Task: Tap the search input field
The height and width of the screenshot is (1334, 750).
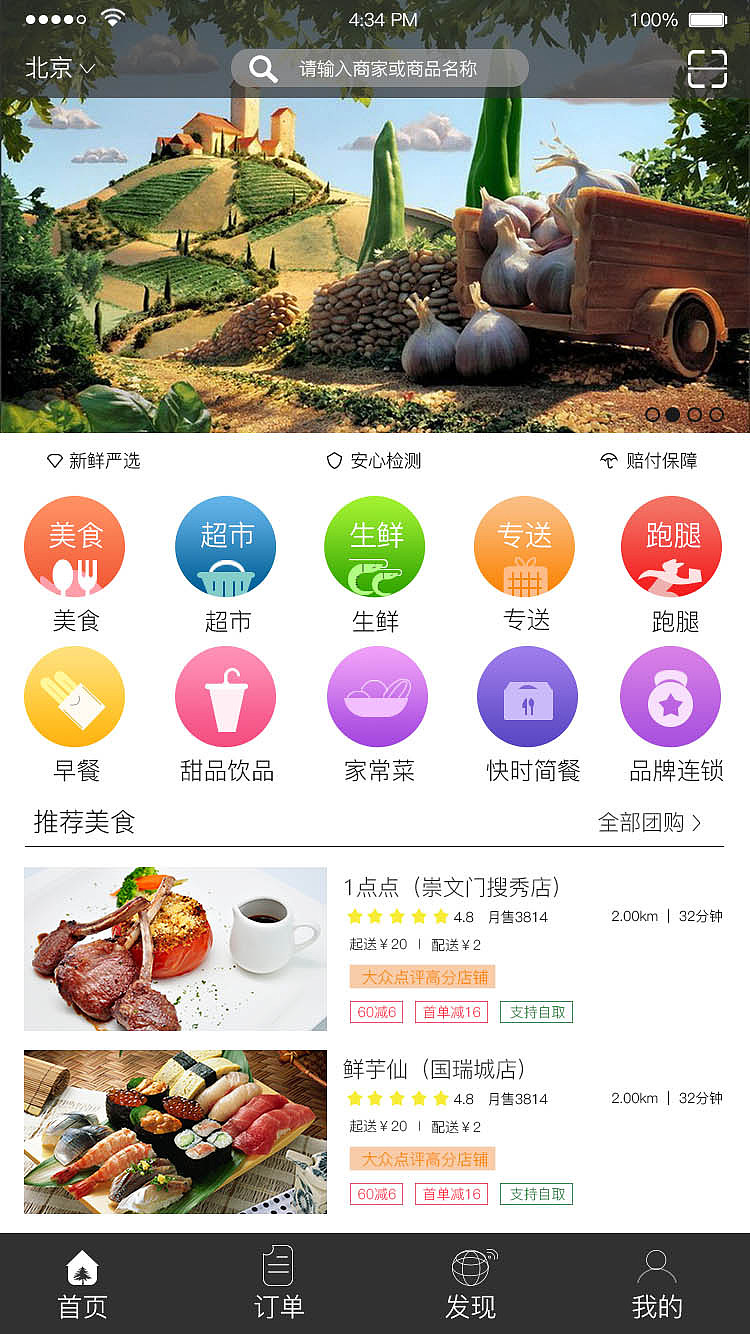Action: 380,68
